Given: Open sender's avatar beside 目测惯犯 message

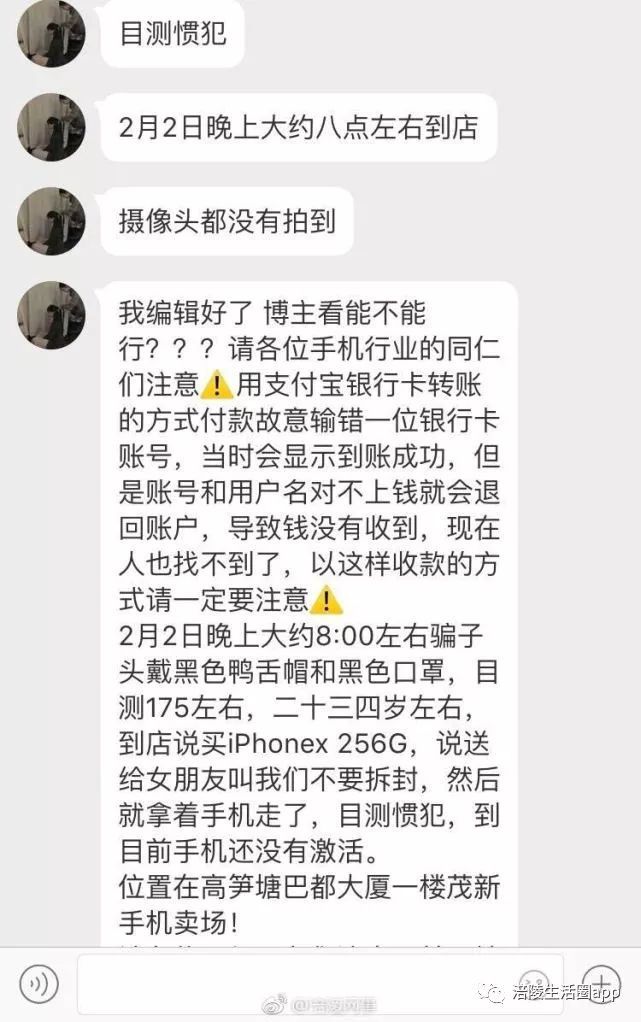Looking at the screenshot, I should 51,32.
